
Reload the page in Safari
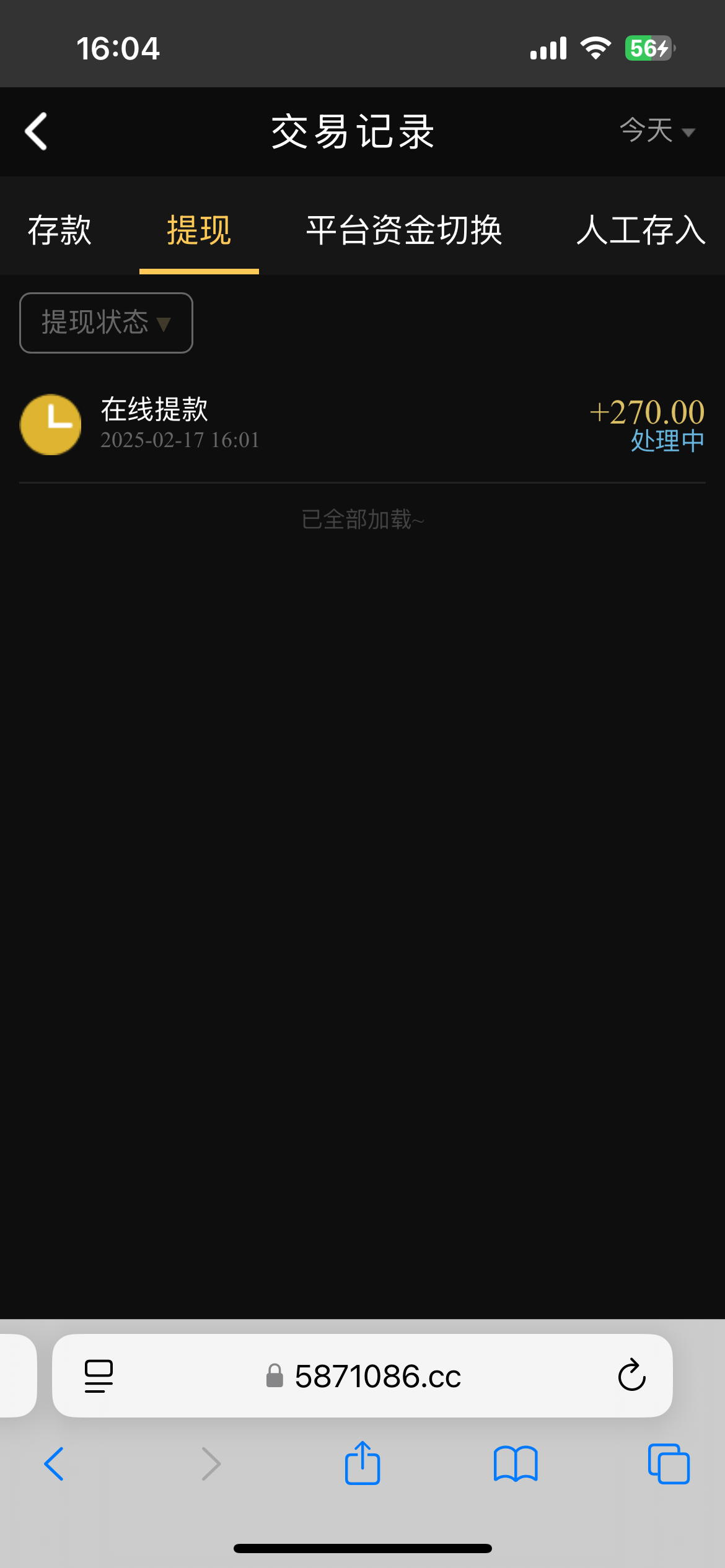click(631, 1376)
